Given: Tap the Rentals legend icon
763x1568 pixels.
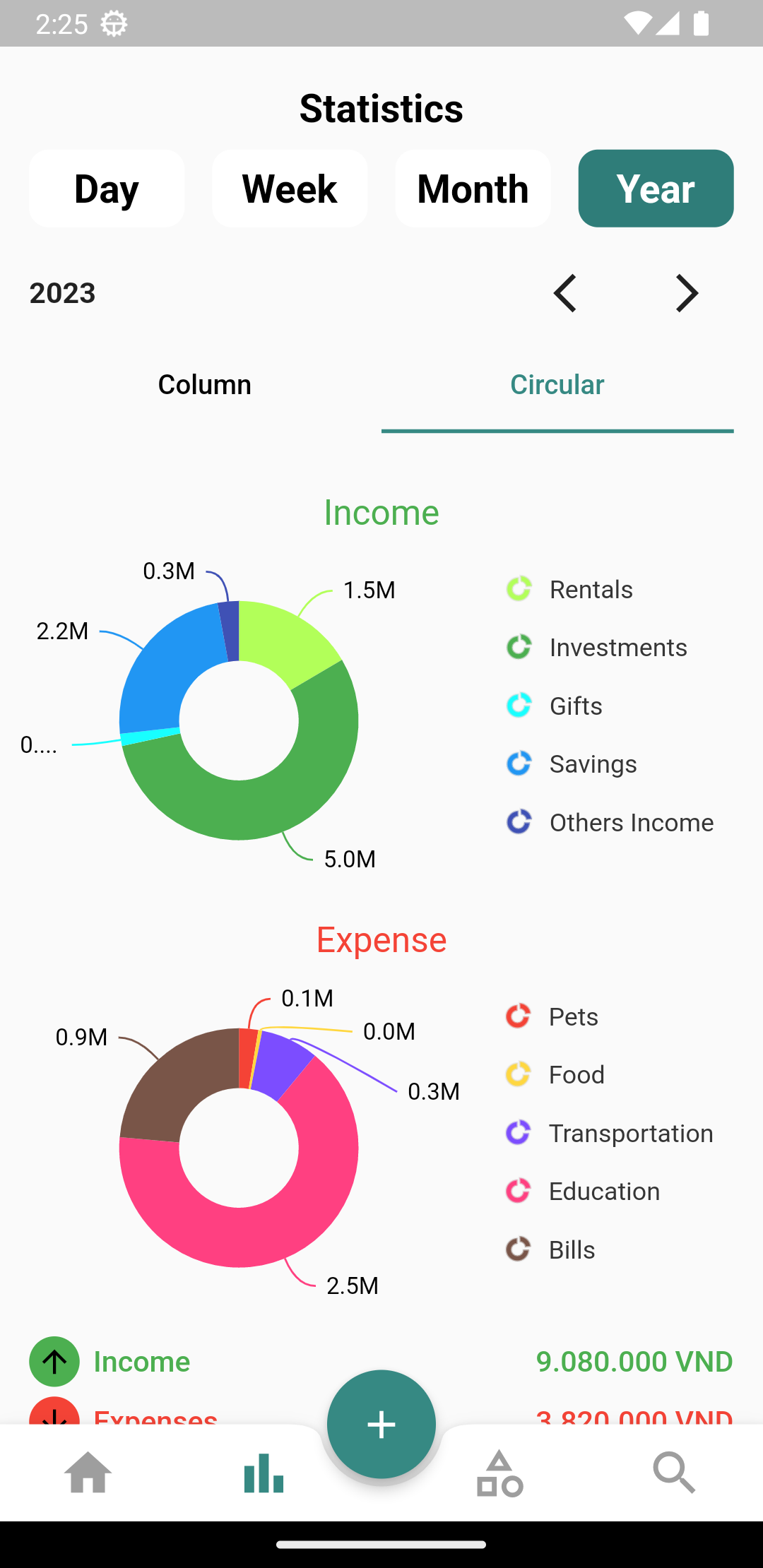Looking at the screenshot, I should click(x=519, y=590).
